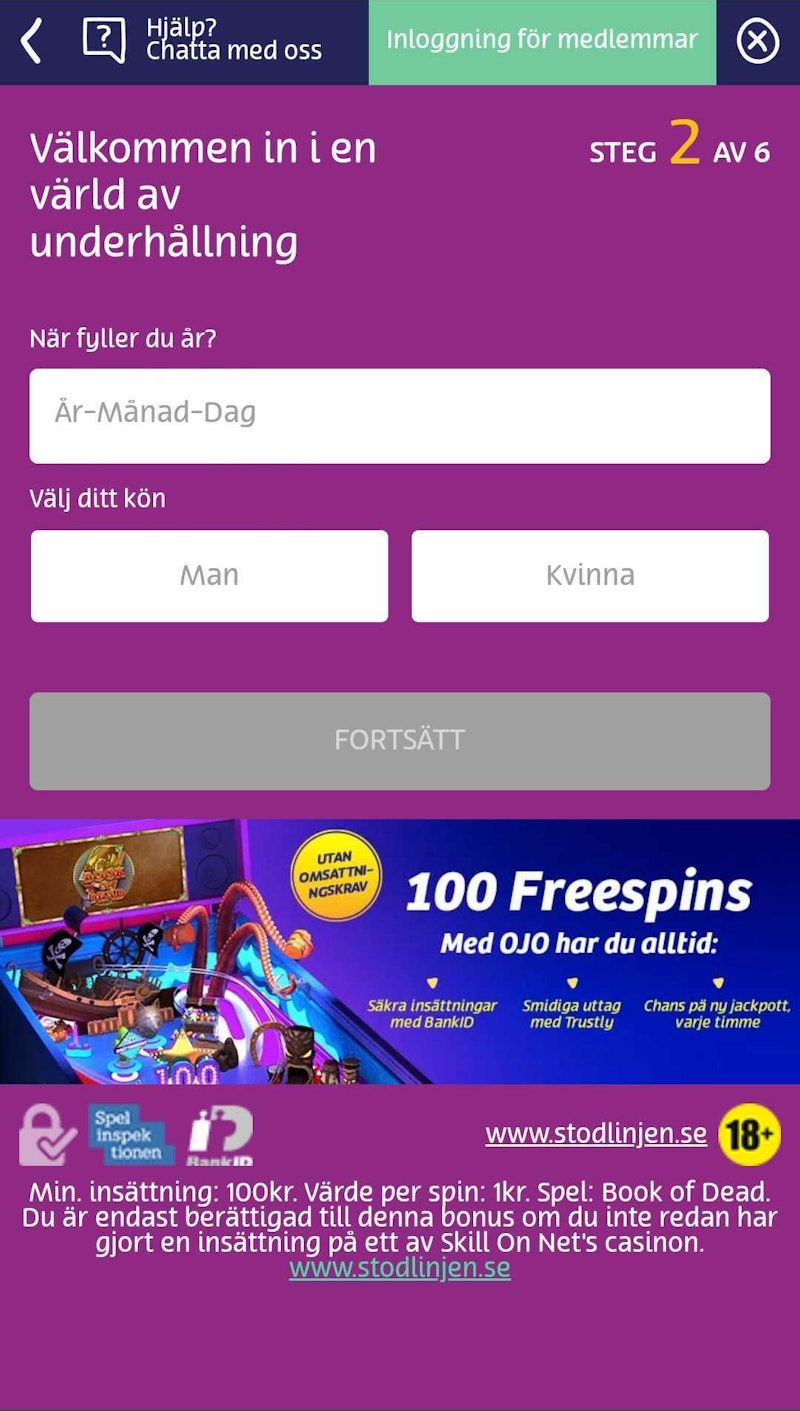Select 'Kvinna' as gender
This screenshot has height=1411, width=800.
[590, 576]
